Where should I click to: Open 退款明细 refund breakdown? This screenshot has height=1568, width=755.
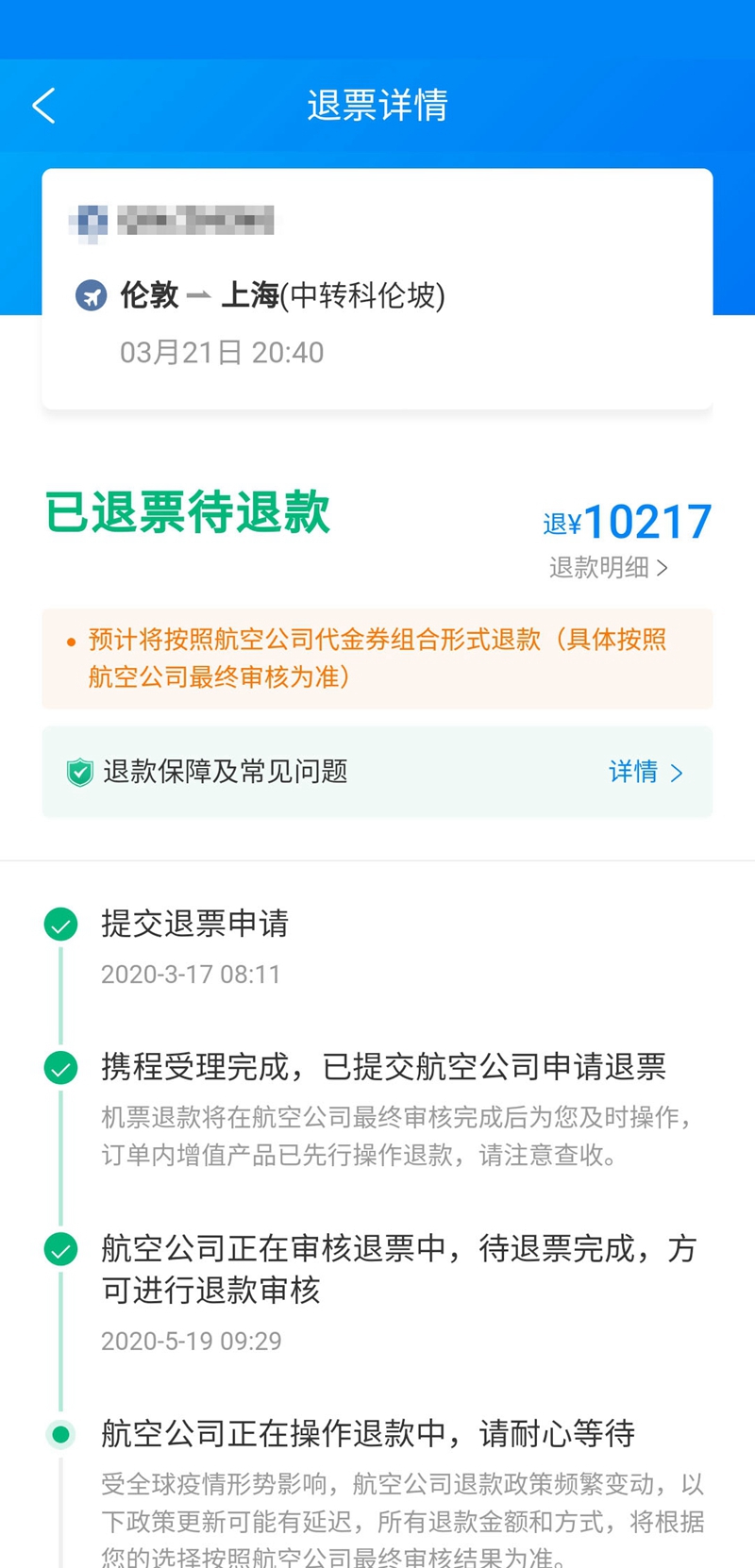pos(609,567)
